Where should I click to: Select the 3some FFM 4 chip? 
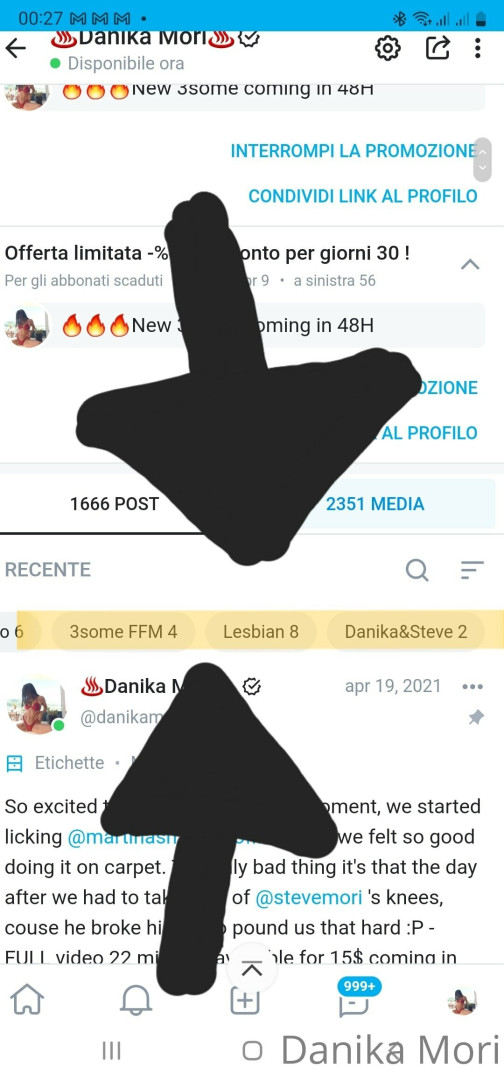tap(123, 632)
